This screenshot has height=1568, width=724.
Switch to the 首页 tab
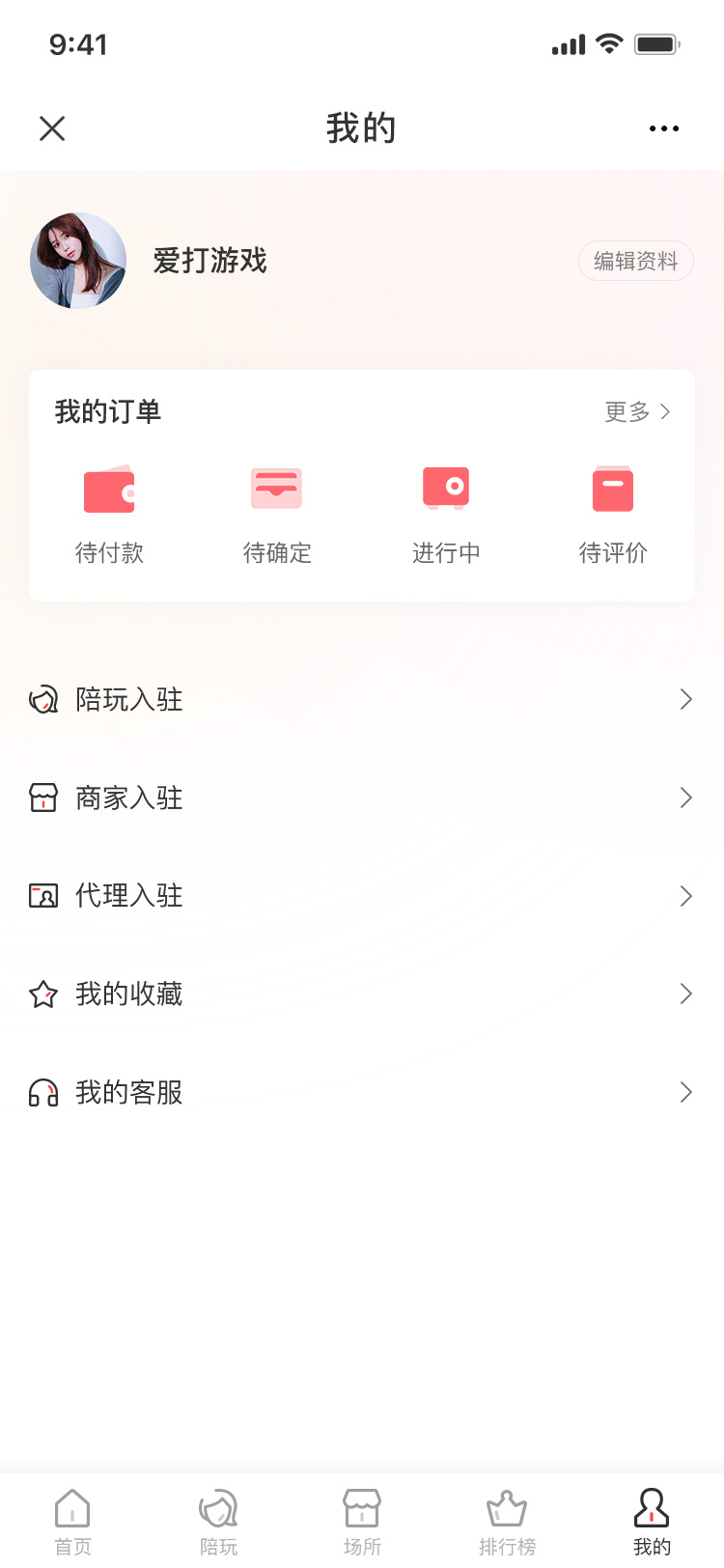[72, 1522]
